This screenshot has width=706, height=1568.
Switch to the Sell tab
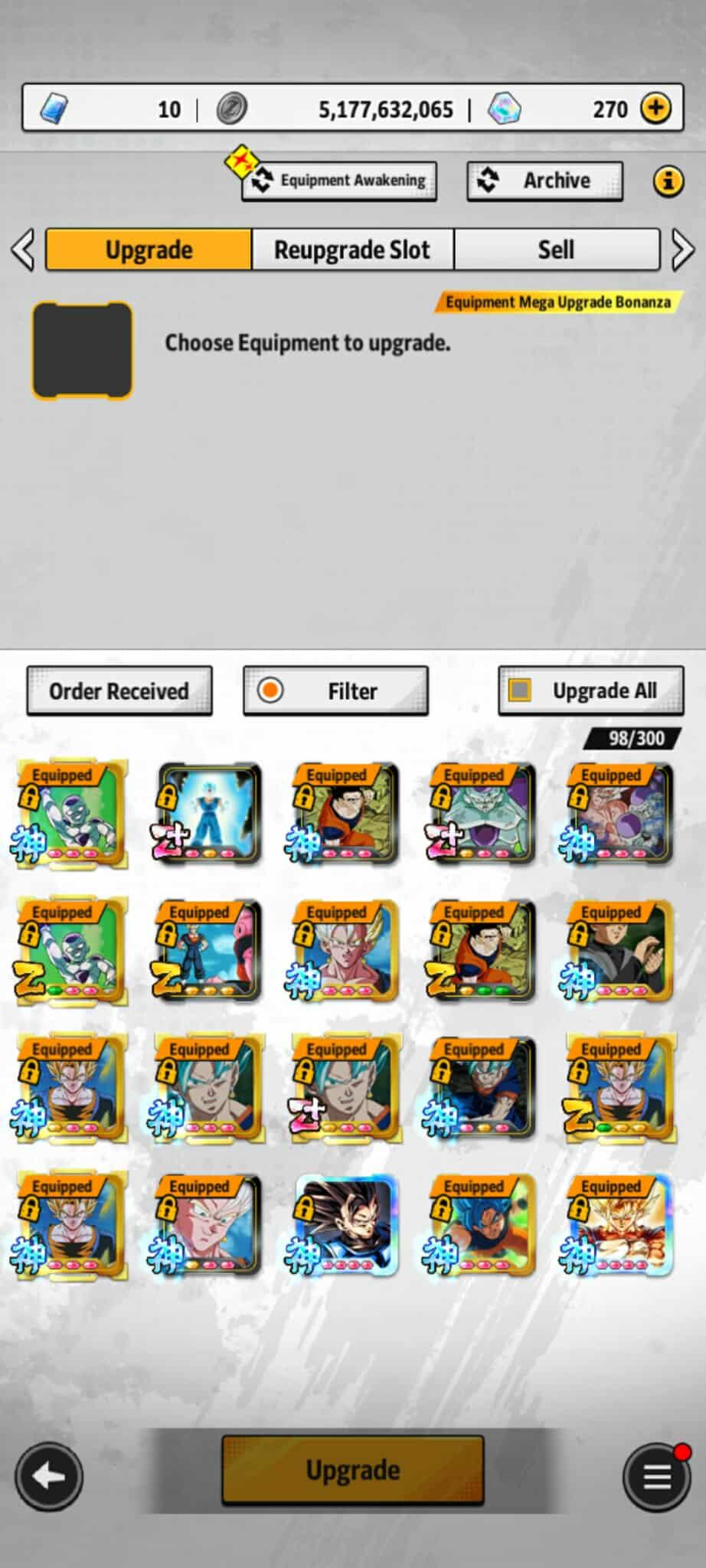click(x=556, y=250)
